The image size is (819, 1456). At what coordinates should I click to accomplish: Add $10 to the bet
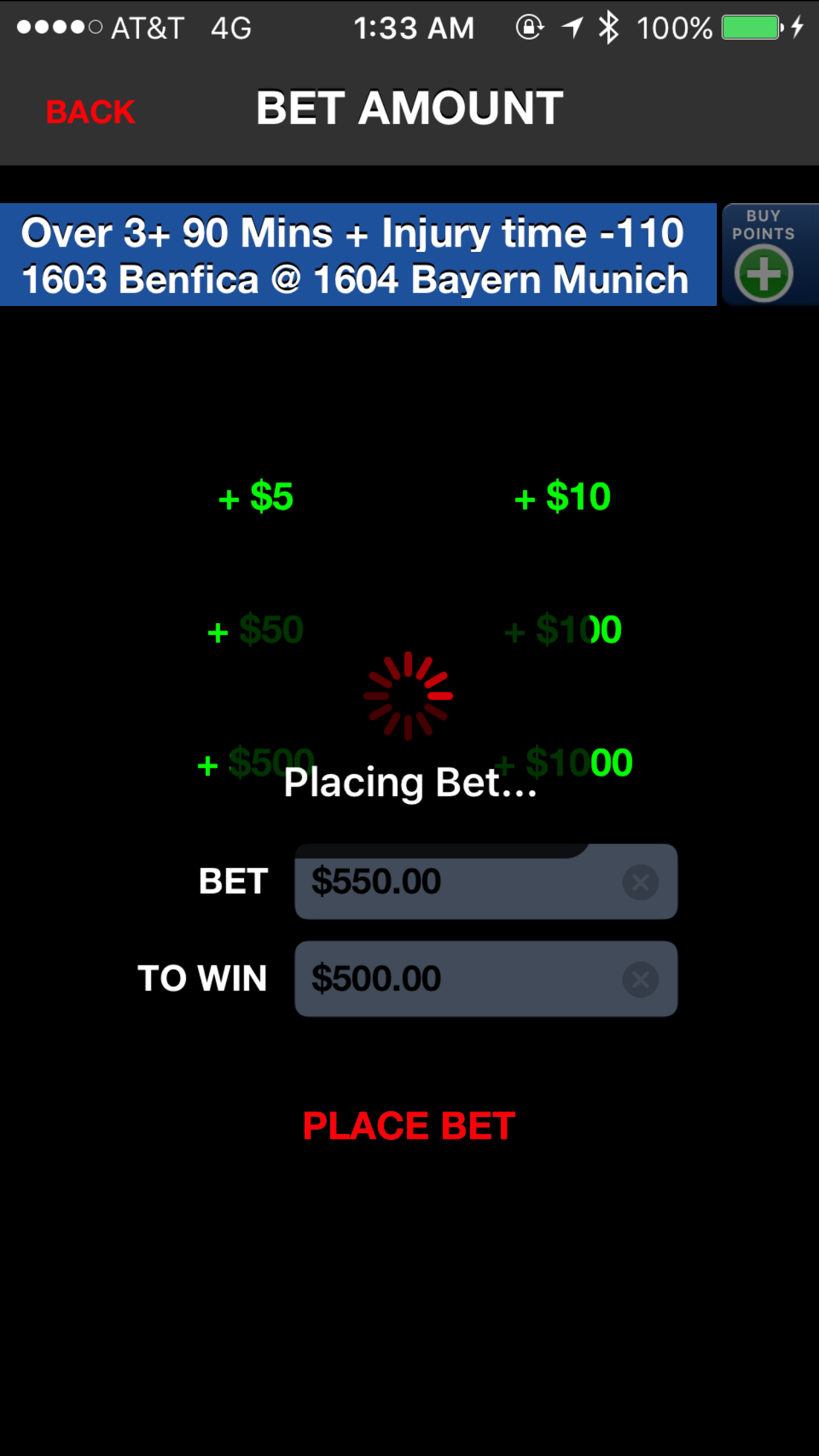pos(562,497)
